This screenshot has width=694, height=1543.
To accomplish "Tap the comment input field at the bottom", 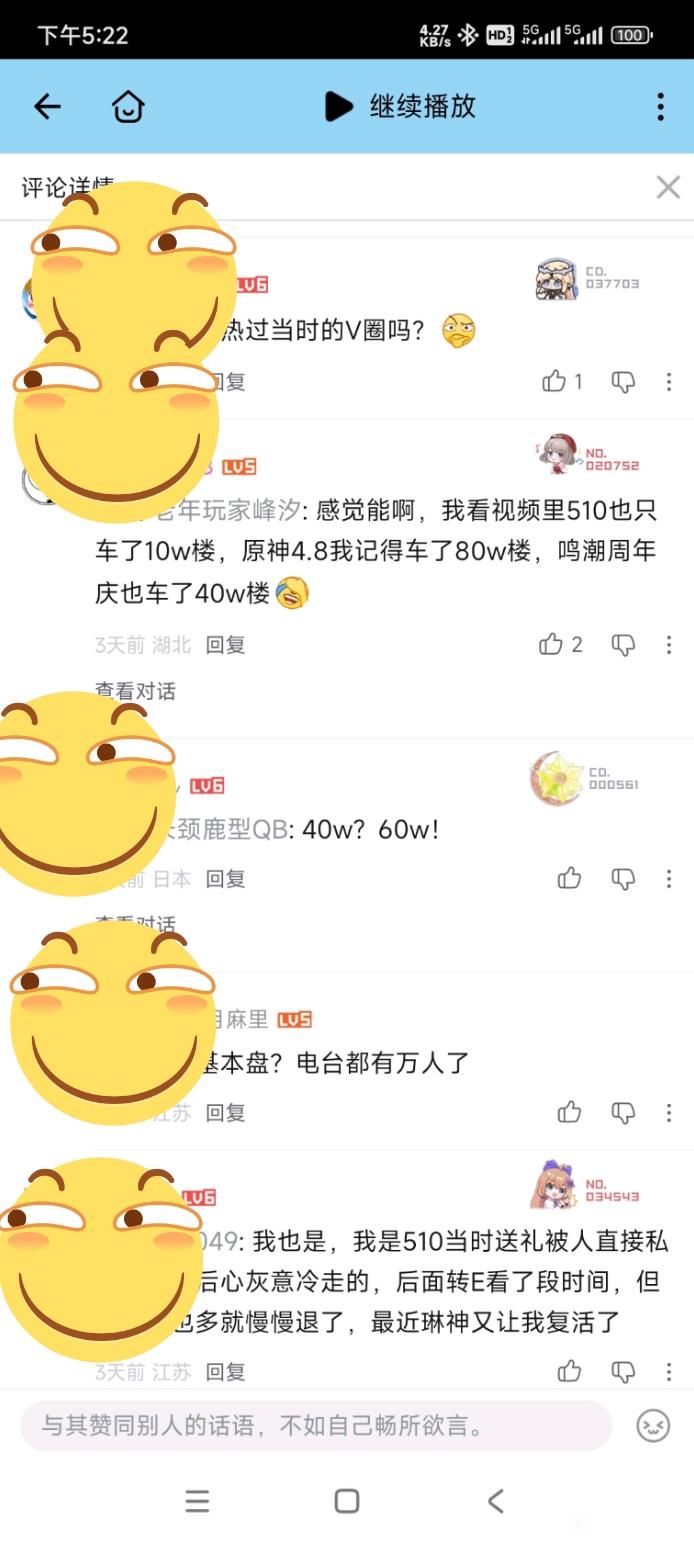I will pyautogui.click(x=315, y=1425).
